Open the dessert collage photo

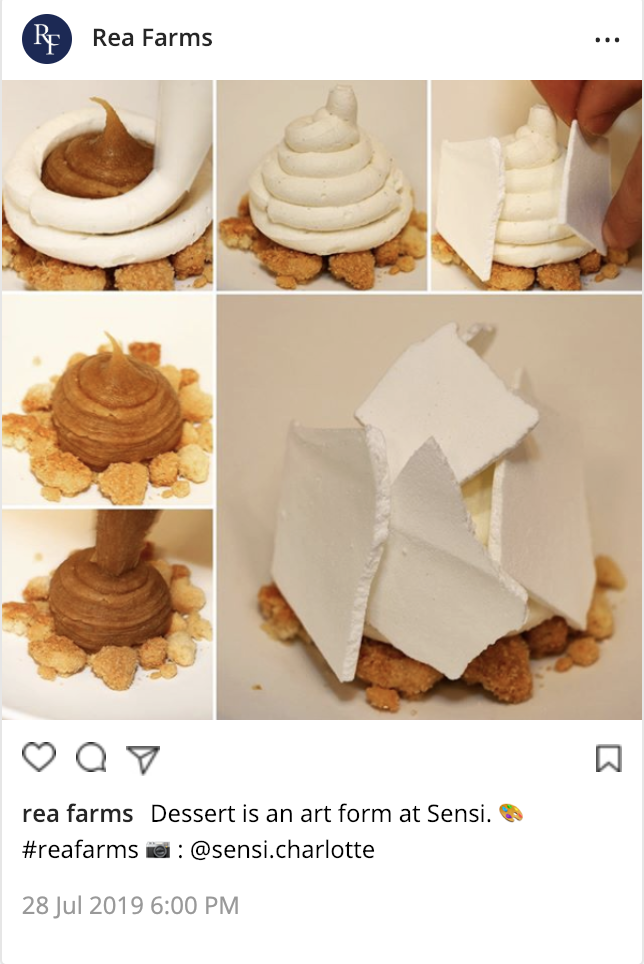[322, 400]
